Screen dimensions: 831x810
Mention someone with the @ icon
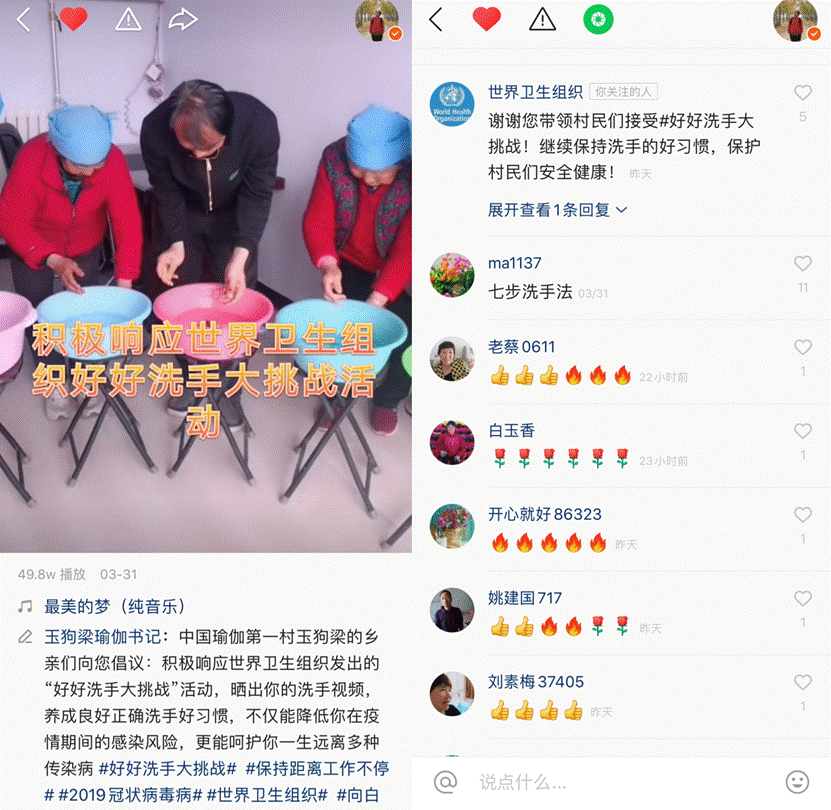click(x=446, y=782)
